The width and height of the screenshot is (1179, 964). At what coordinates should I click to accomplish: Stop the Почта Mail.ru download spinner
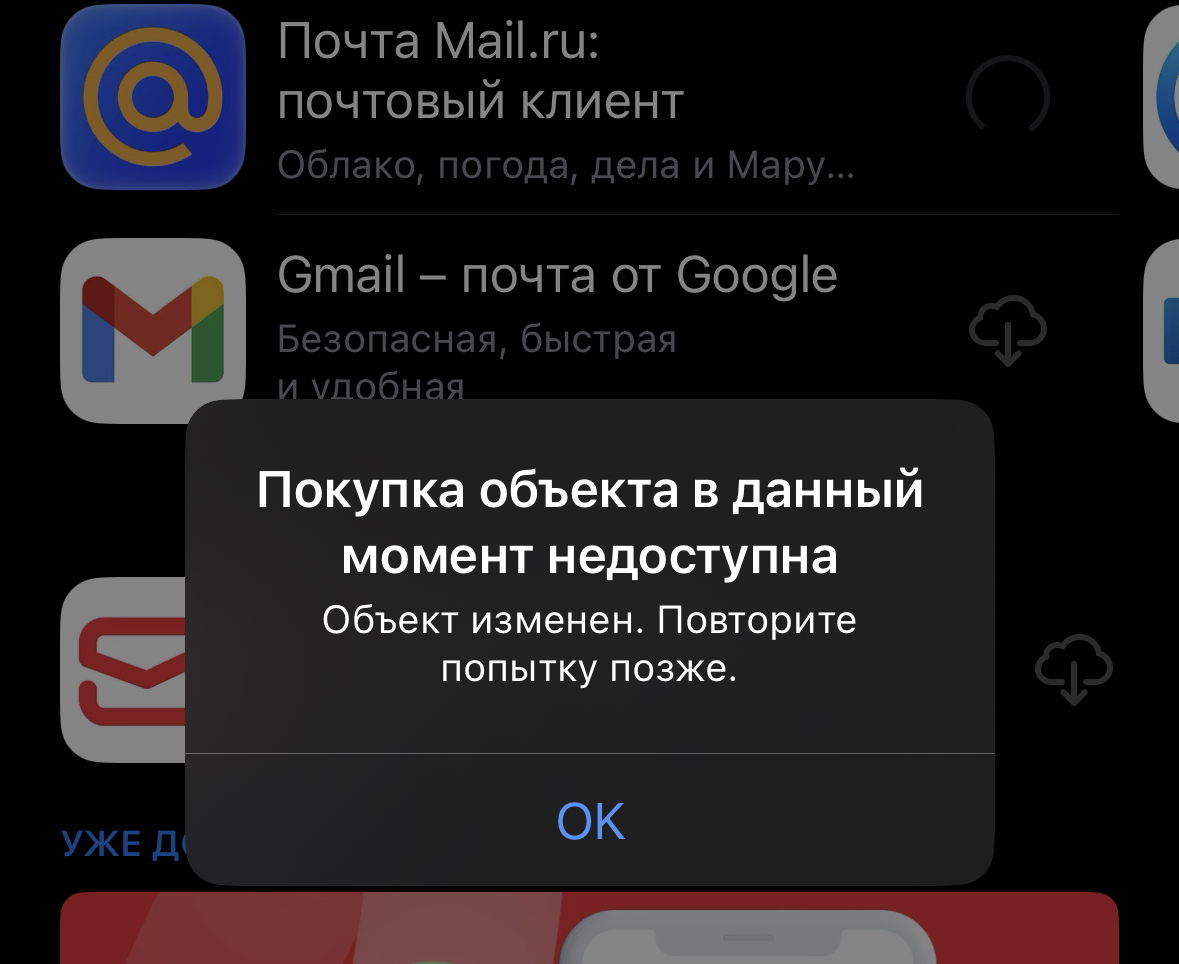1007,98
